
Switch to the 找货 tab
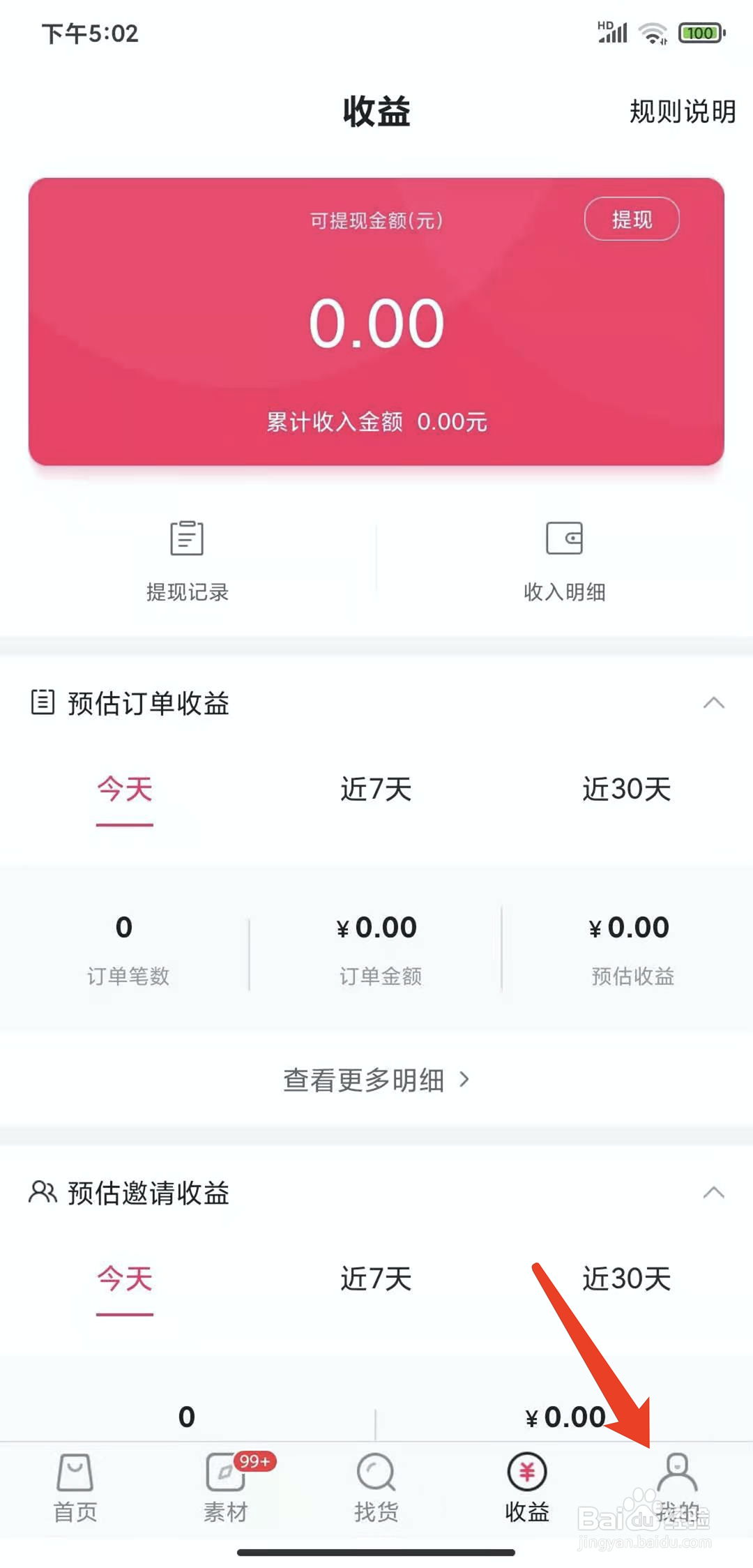pos(376,1487)
